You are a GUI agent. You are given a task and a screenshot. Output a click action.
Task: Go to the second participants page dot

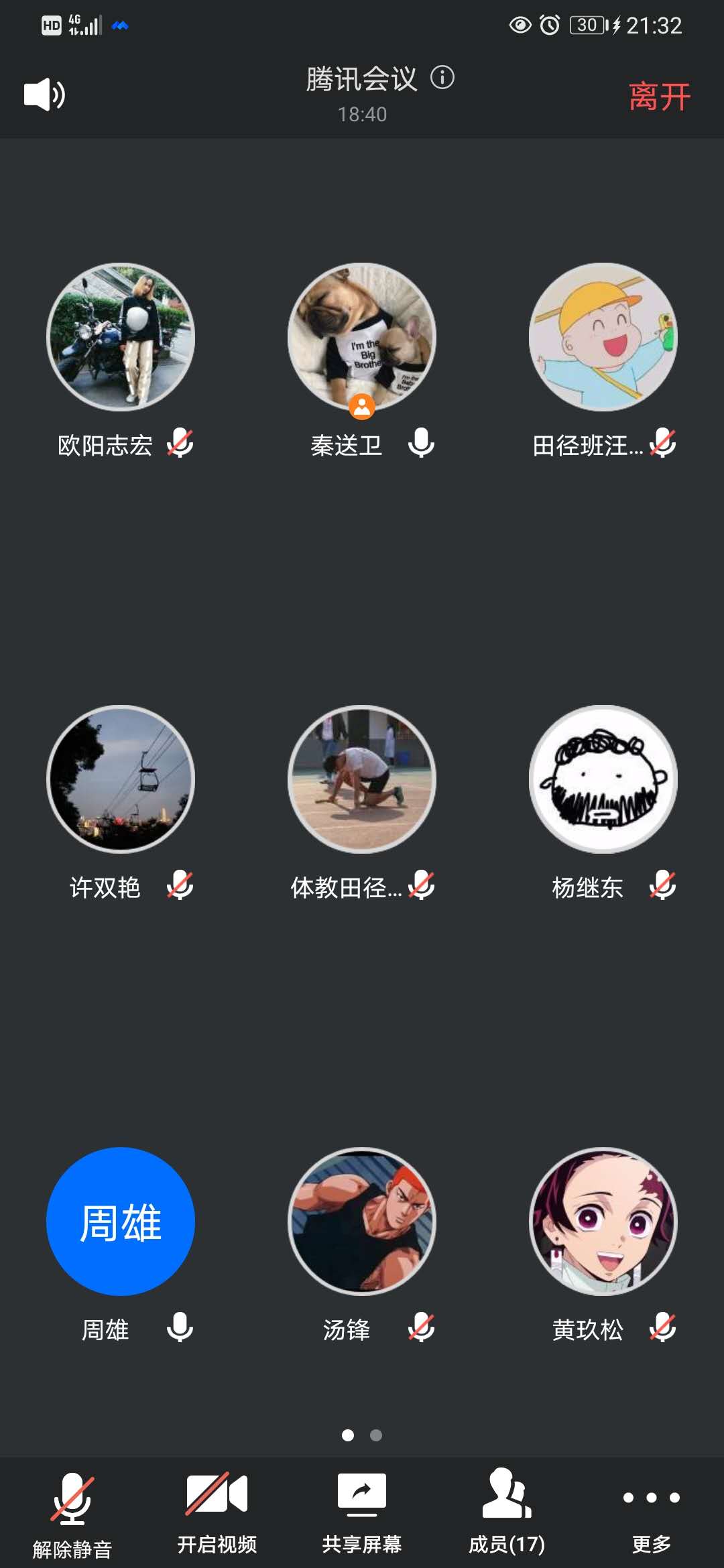(x=376, y=1435)
